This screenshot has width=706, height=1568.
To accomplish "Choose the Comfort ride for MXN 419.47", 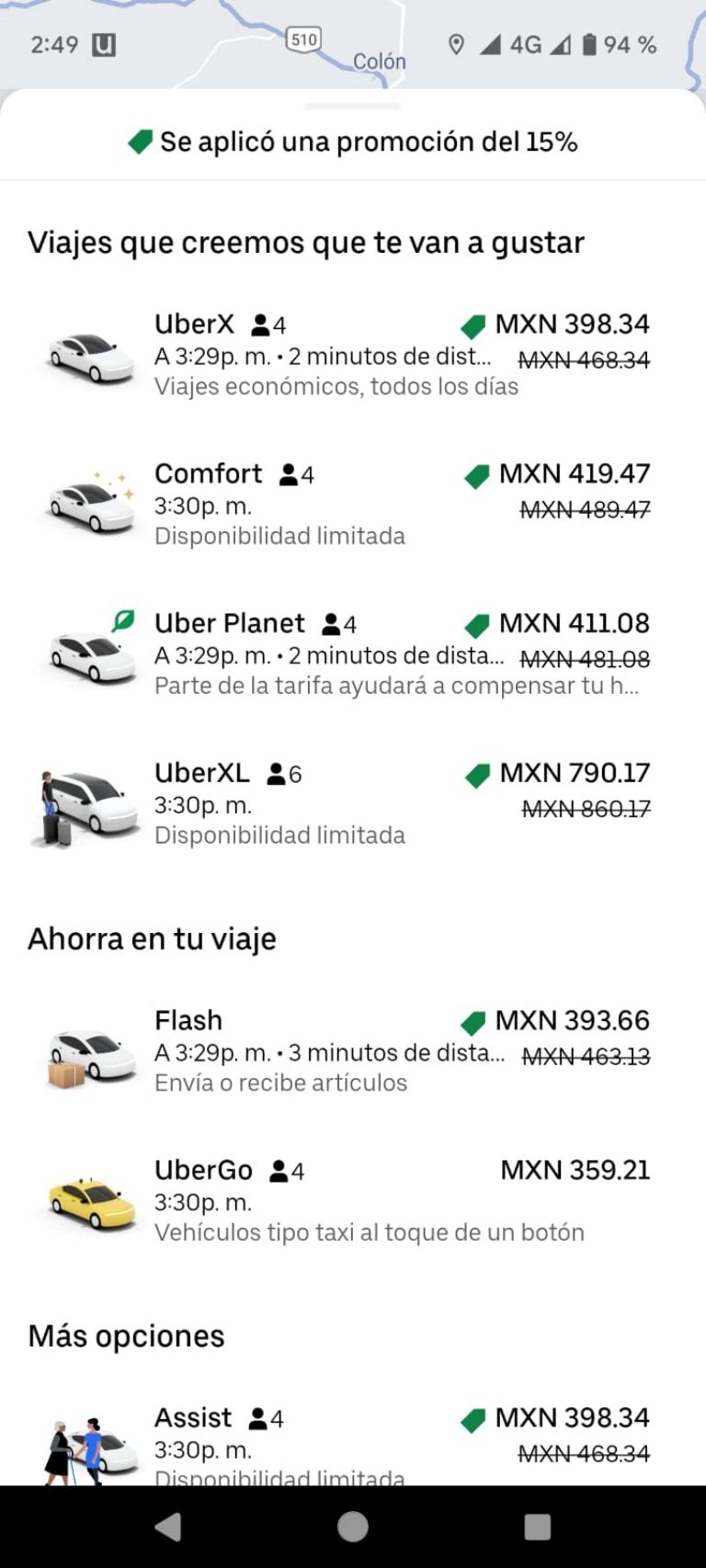I will pyautogui.click(x=353, y=504).
